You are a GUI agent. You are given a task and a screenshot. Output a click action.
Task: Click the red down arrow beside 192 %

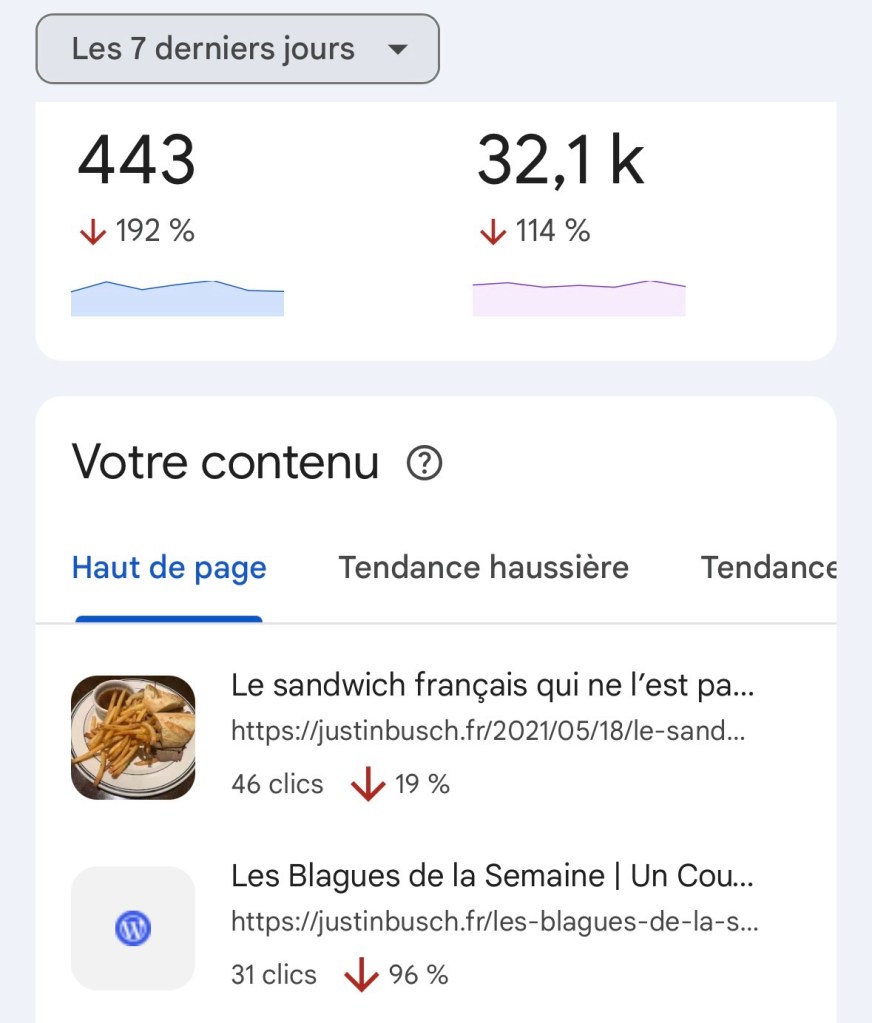point(94,229)
